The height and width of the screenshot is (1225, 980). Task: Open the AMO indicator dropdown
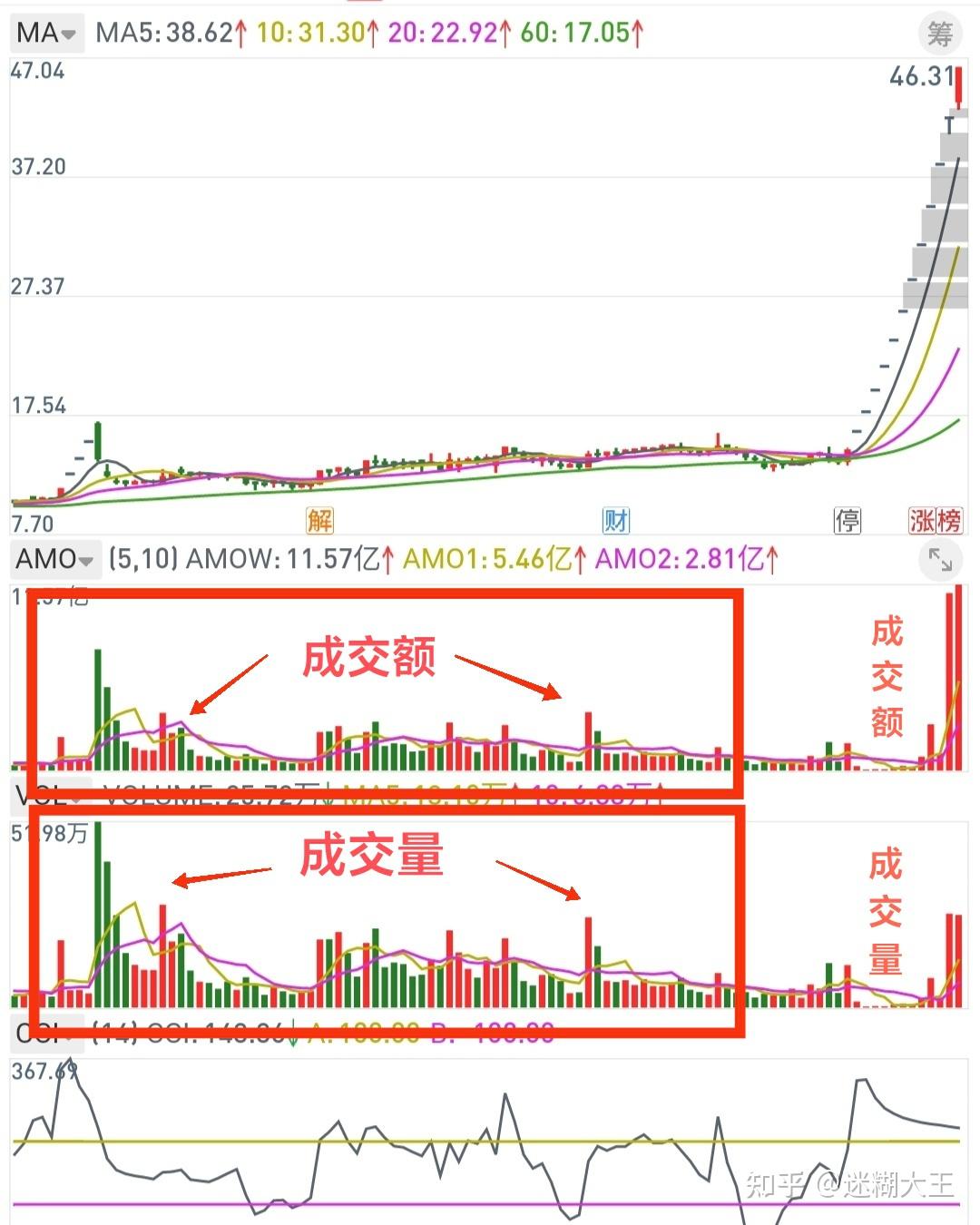(54, 559)
